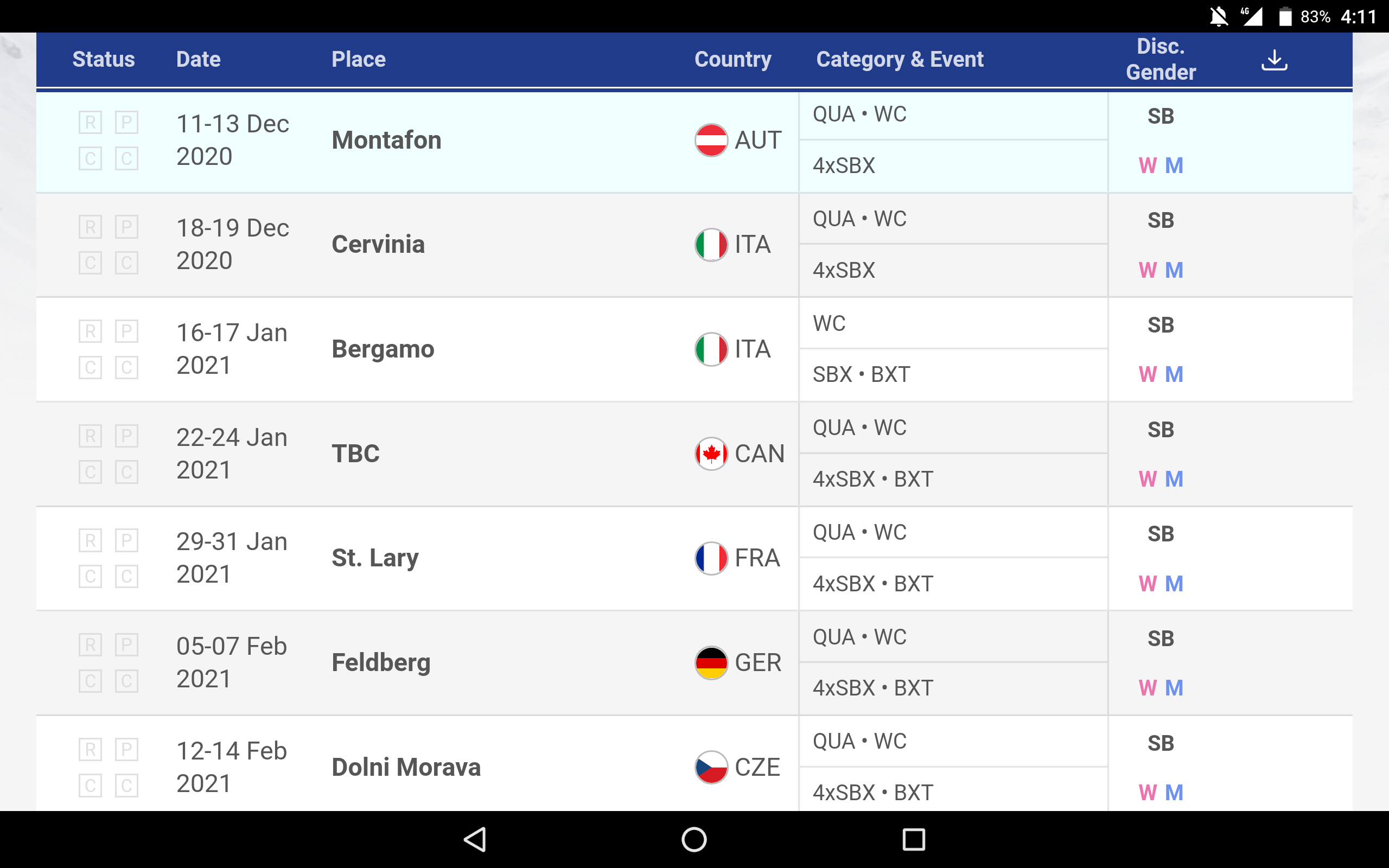This screenshot has height=868, width=1389.
Task: Open the St. Lary event row
Action: [375, 559]
